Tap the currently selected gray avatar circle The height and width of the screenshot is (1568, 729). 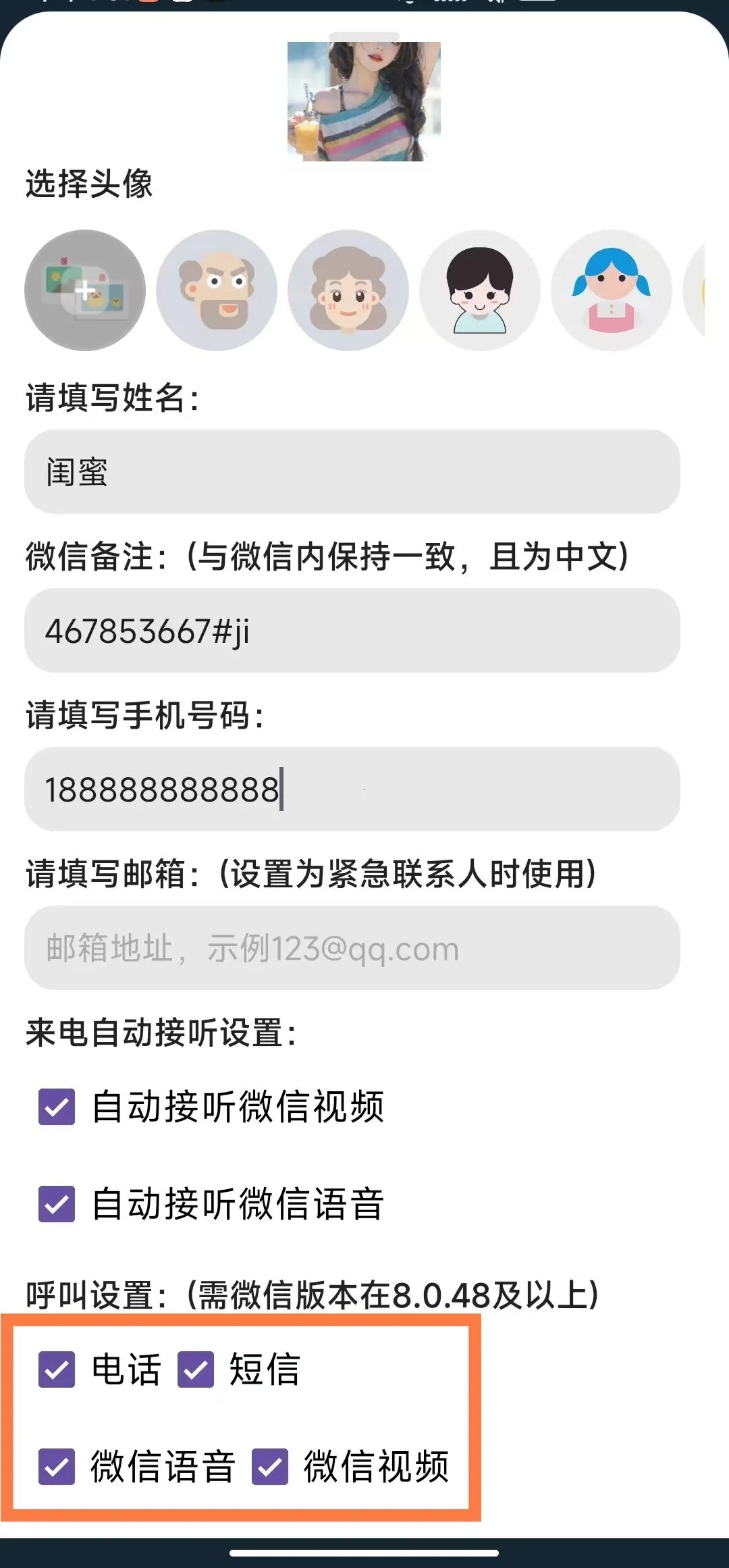84,289
